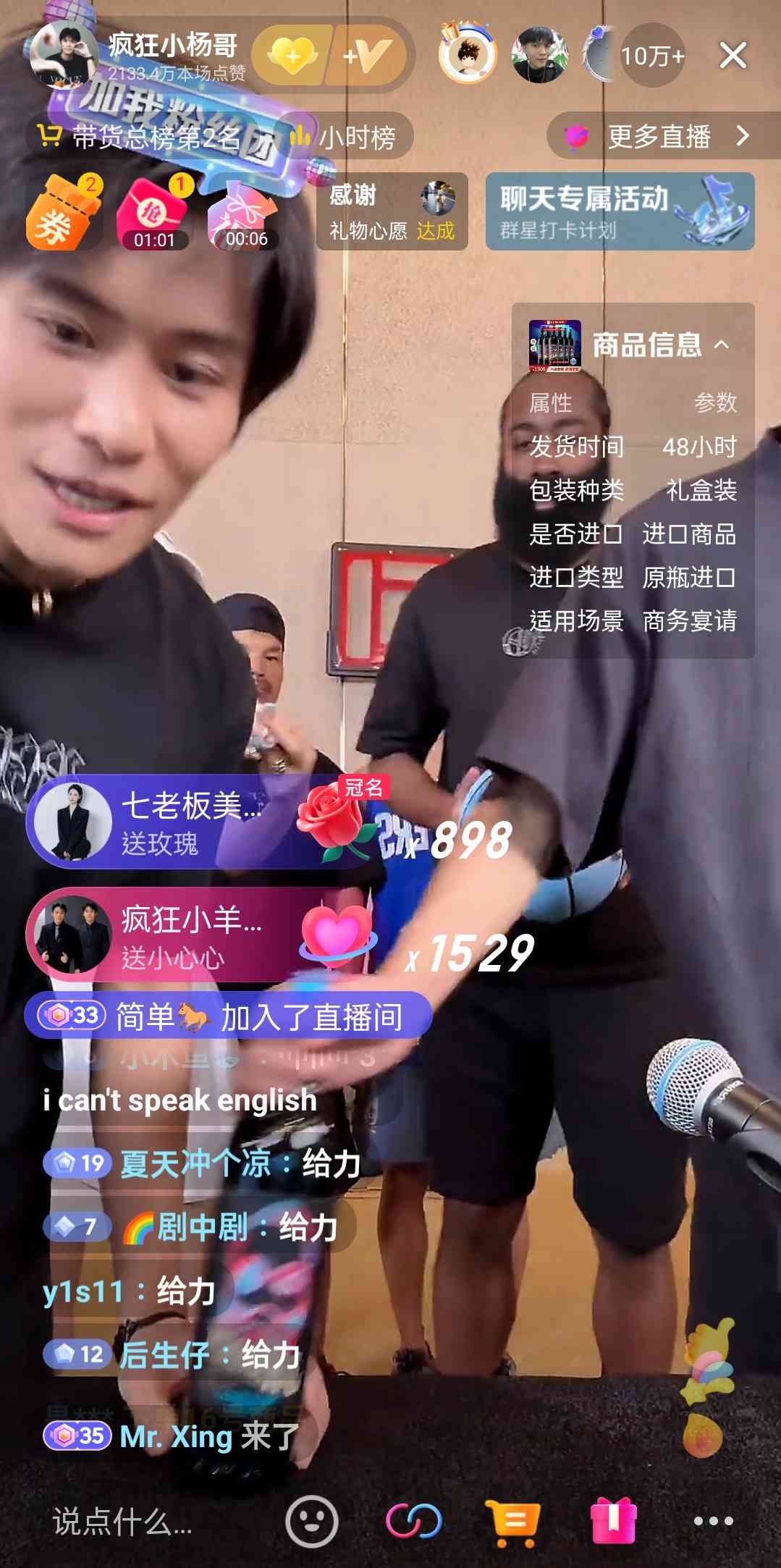Open the 10万+ viewer list
The width and height of the screenshot is (781, 1568).
click(652, 56)
